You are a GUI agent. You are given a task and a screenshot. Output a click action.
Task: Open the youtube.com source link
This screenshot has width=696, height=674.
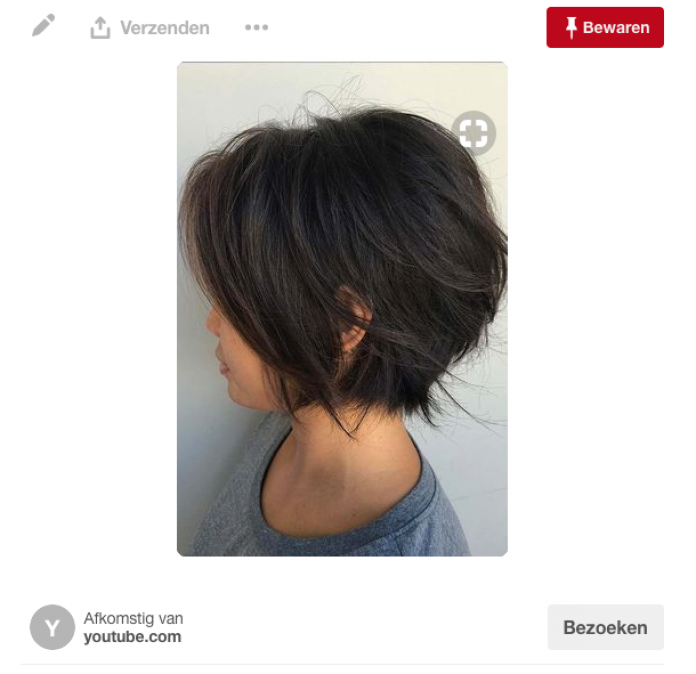click(132, 637)
